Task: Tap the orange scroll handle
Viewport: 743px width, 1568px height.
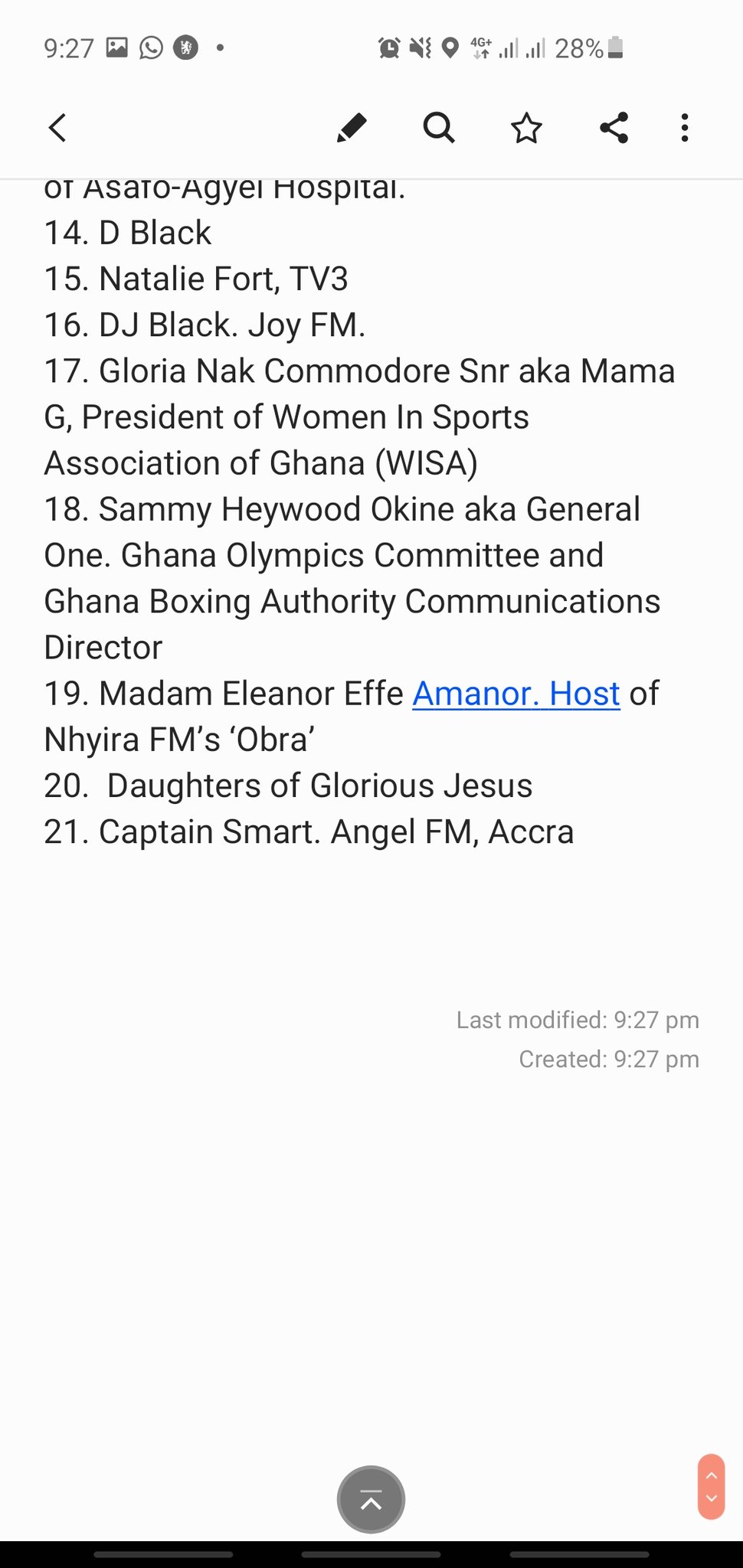Action: click(x=712, y=1487)
